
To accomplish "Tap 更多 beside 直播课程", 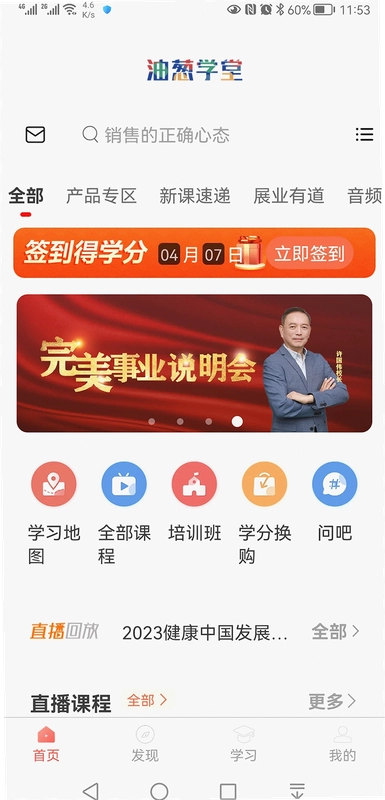I will click(x=332, y=702).
